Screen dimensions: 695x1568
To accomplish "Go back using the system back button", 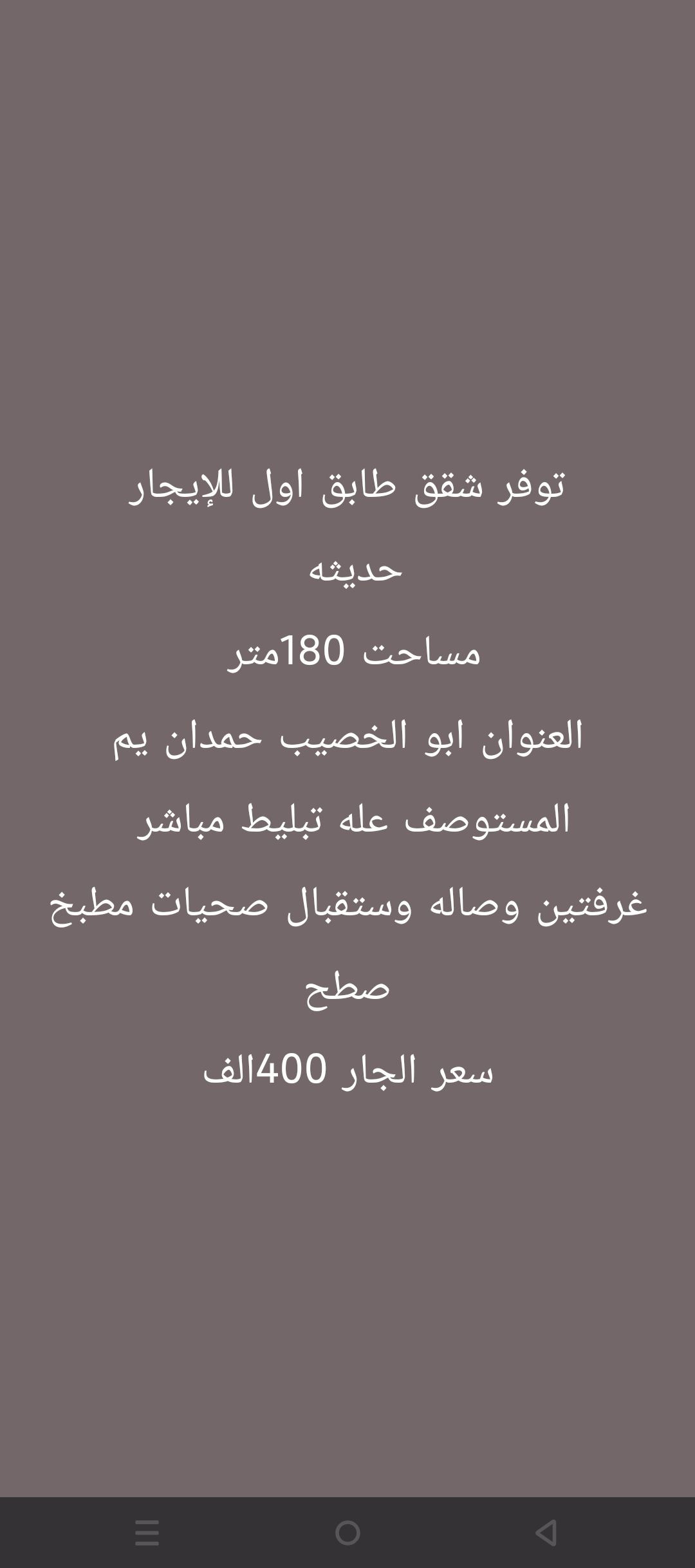I will (x=546, y=1533).
